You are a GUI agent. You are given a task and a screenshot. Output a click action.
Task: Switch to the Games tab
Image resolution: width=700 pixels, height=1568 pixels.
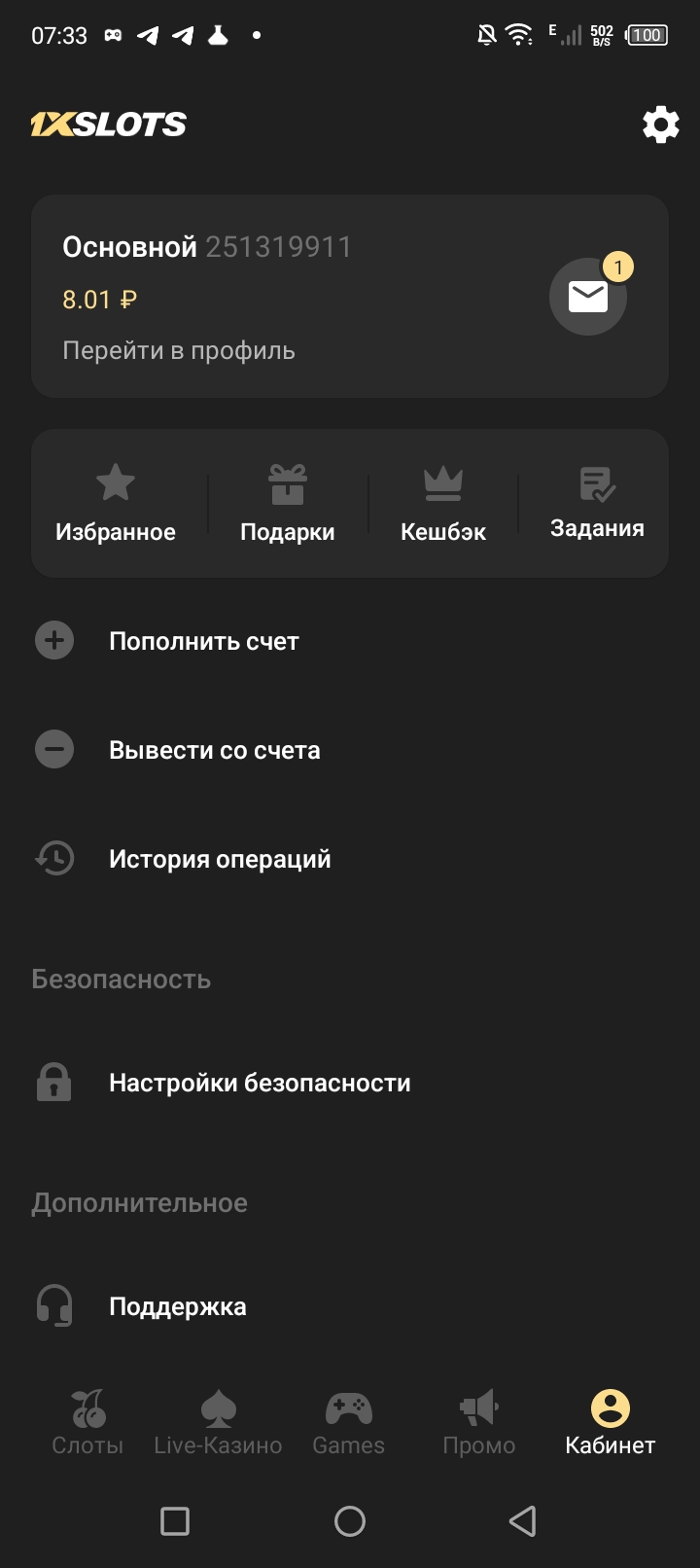348,1421
